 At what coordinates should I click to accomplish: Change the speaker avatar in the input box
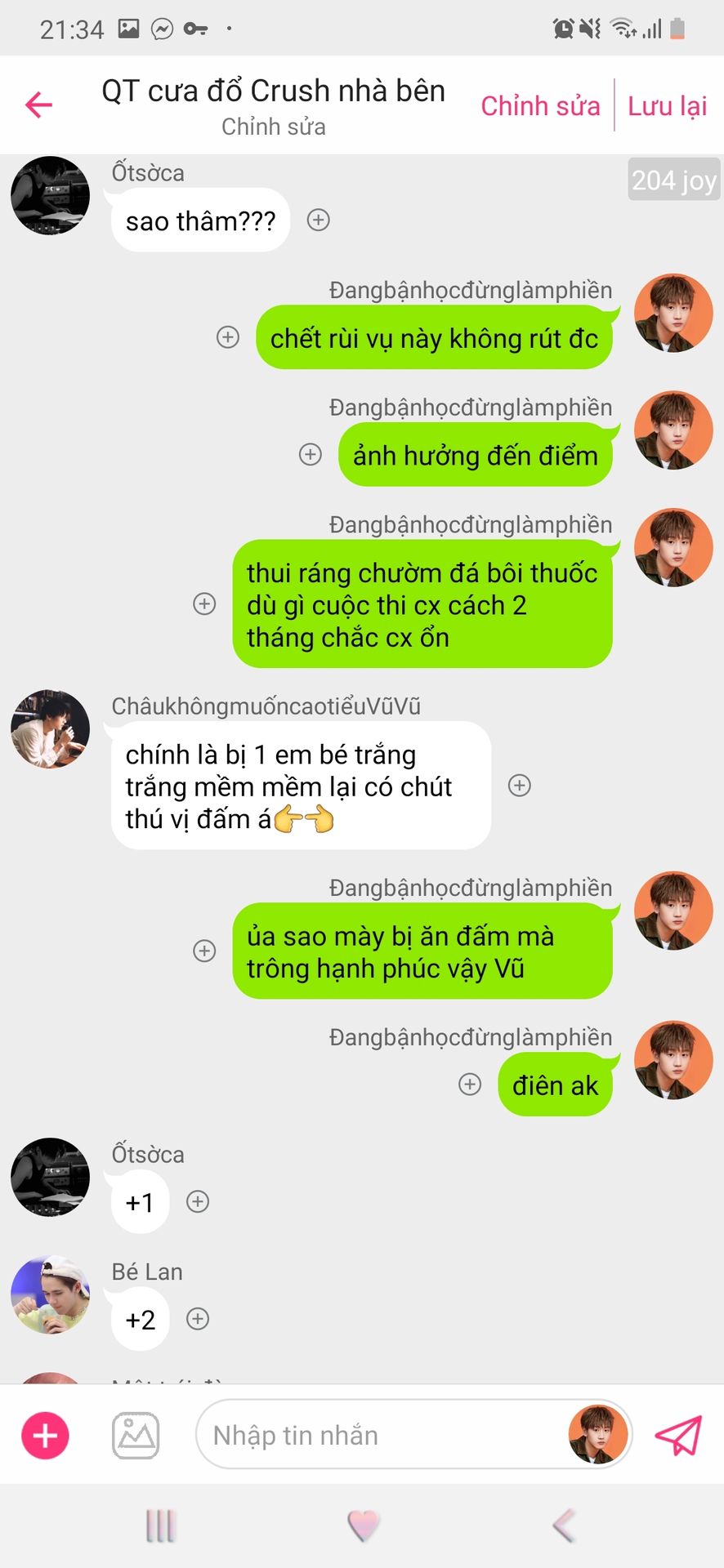pos(598,1435)
